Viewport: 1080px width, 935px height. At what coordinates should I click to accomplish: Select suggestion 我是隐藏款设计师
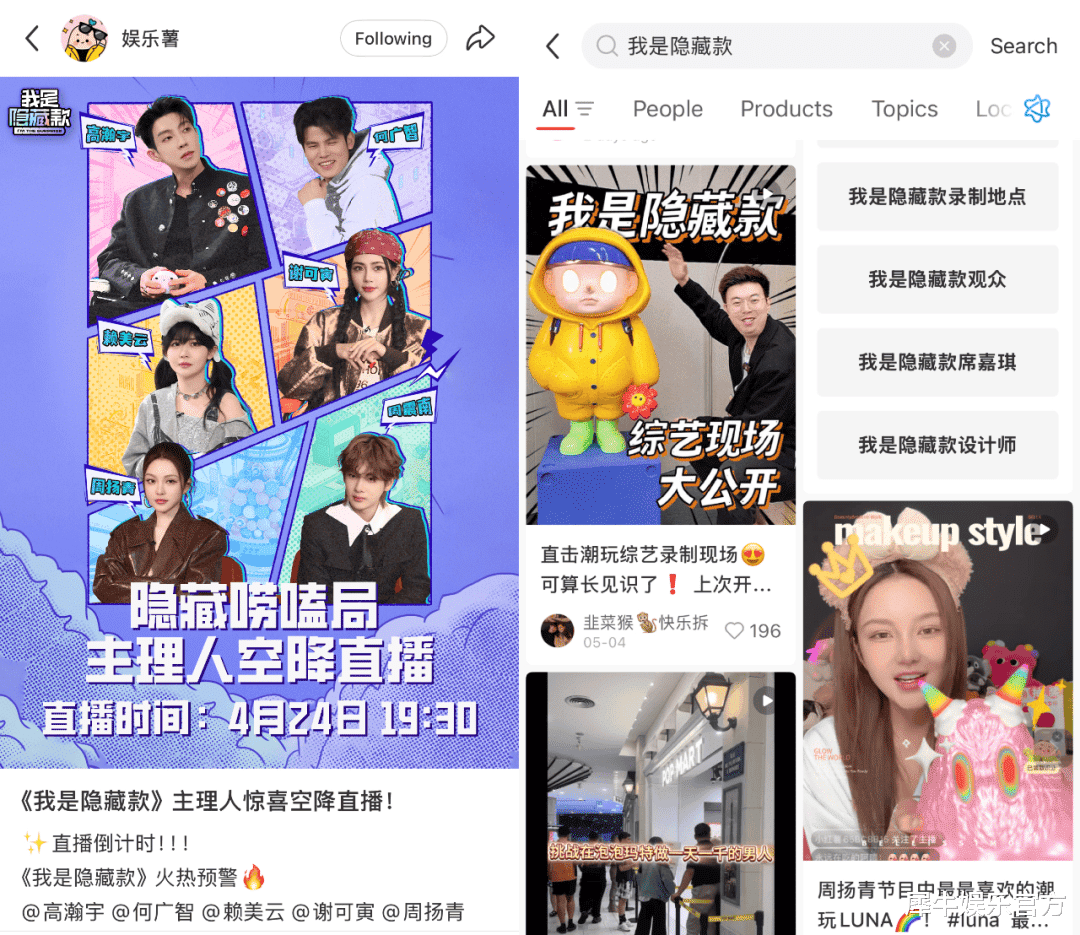coord(937,446)
